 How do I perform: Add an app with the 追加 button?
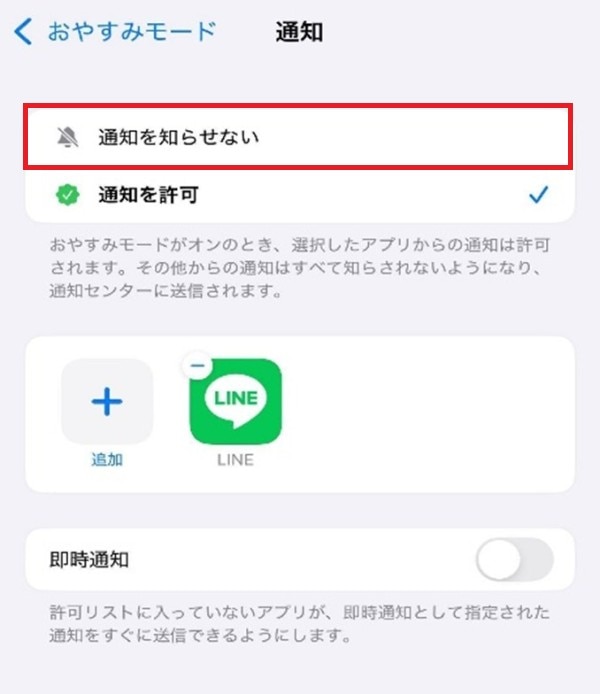[x=107, y=402]
